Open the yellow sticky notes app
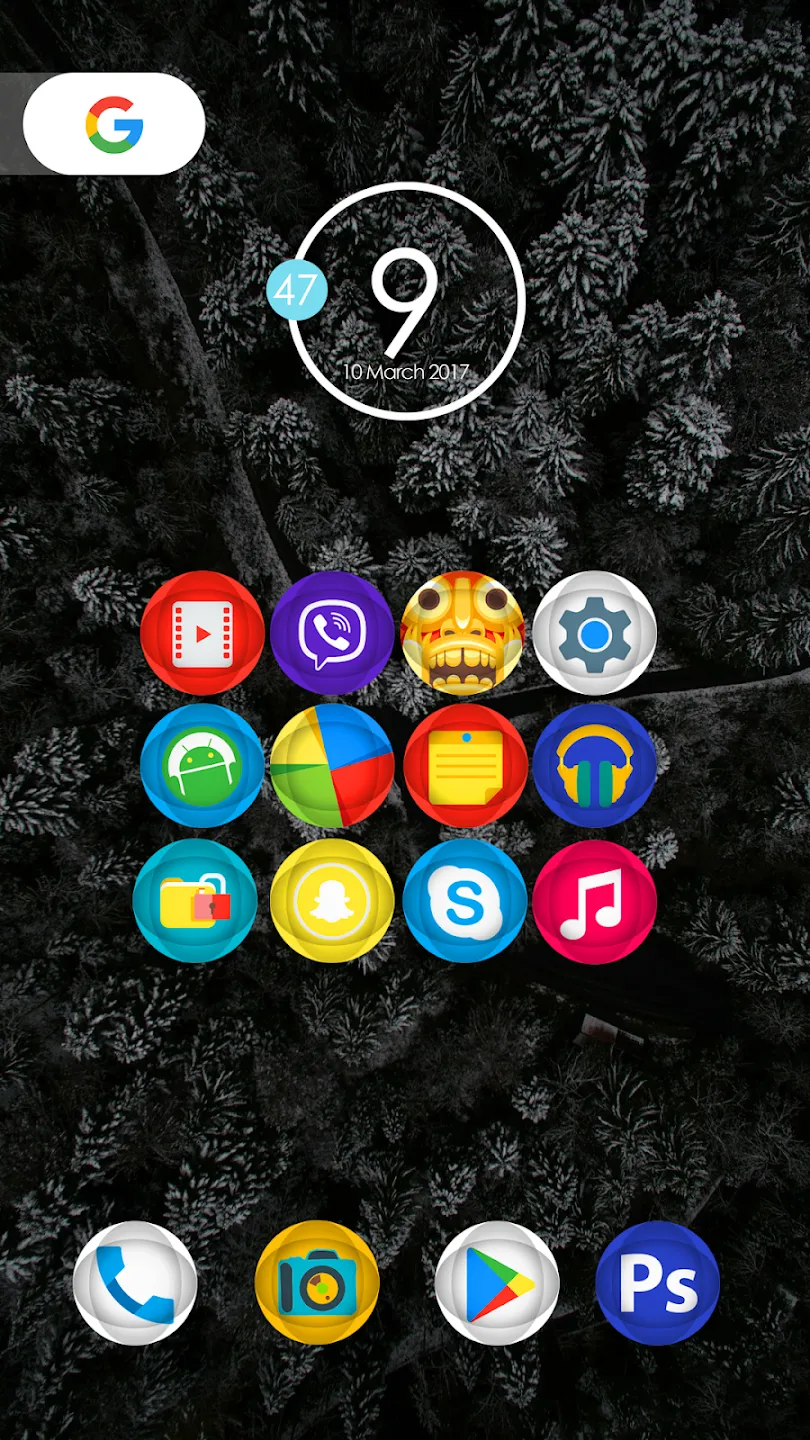810x1440 pixels. [466, 766]
